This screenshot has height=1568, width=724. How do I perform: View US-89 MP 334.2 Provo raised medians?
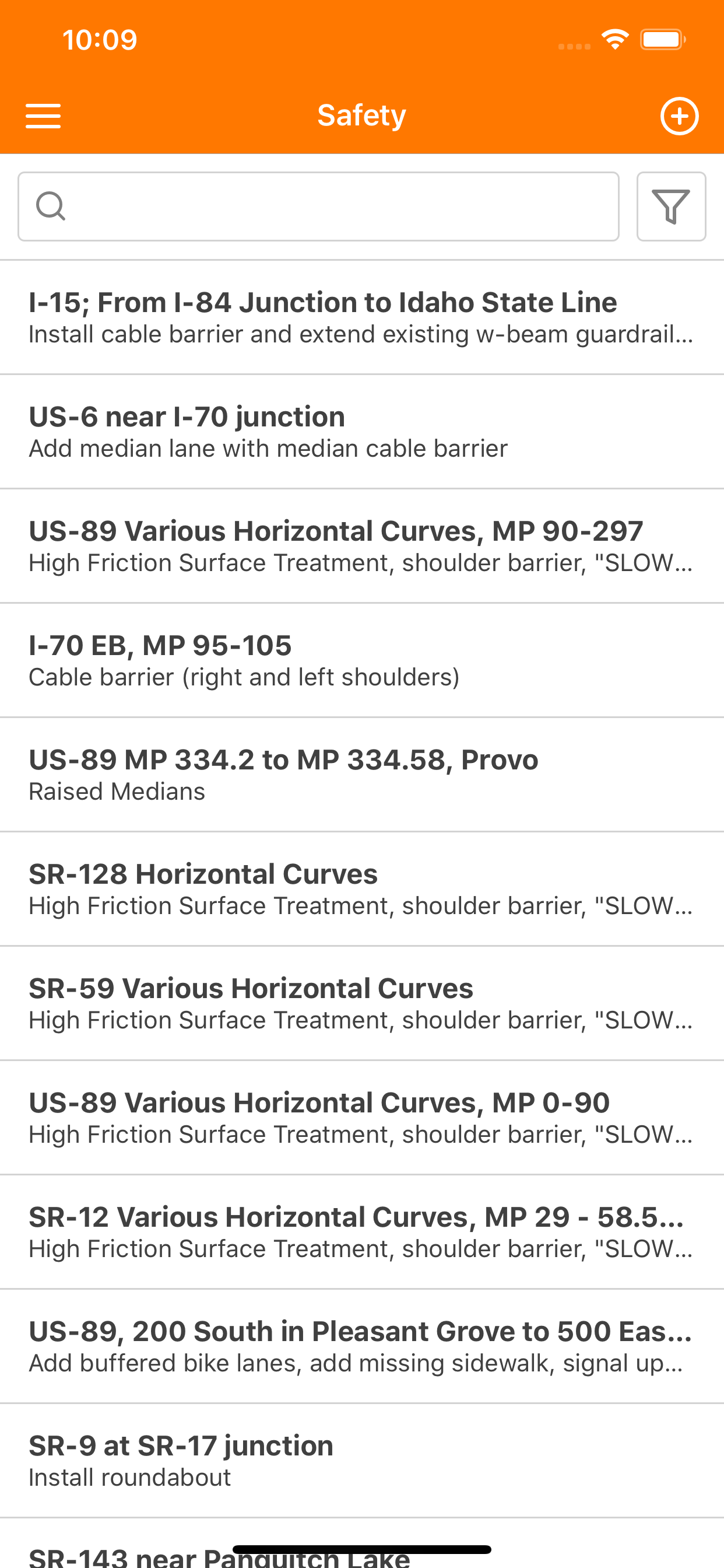pyautogui.click(x=362, y=775)
